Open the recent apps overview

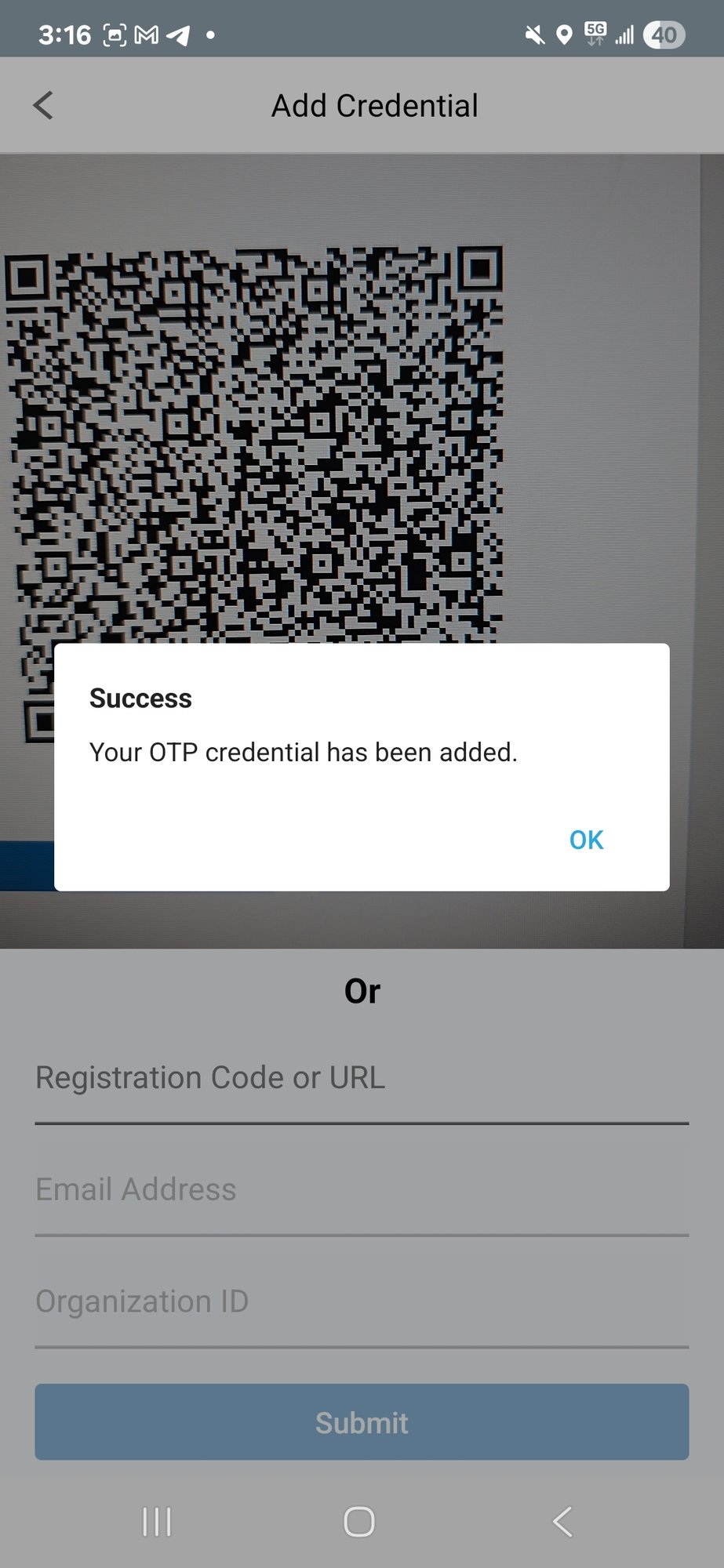coord(157,1522)
